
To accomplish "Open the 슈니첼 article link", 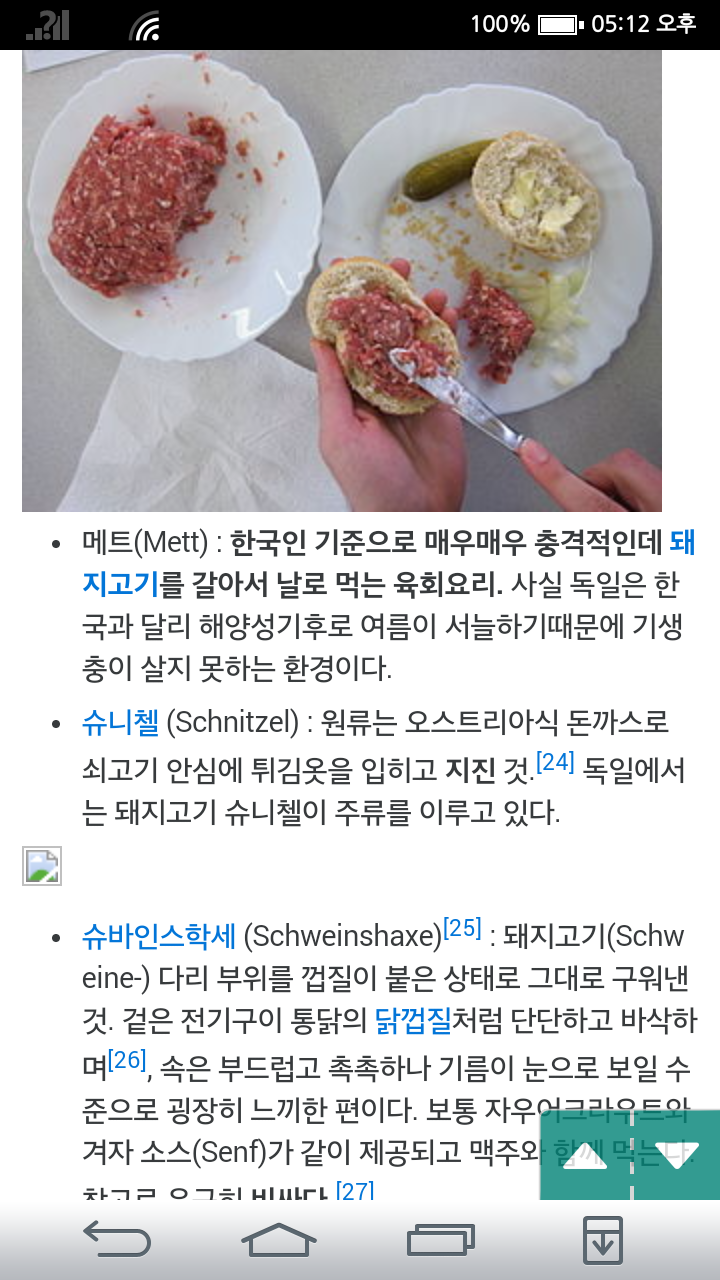I will pyautogui.click(x=120, y=722).
